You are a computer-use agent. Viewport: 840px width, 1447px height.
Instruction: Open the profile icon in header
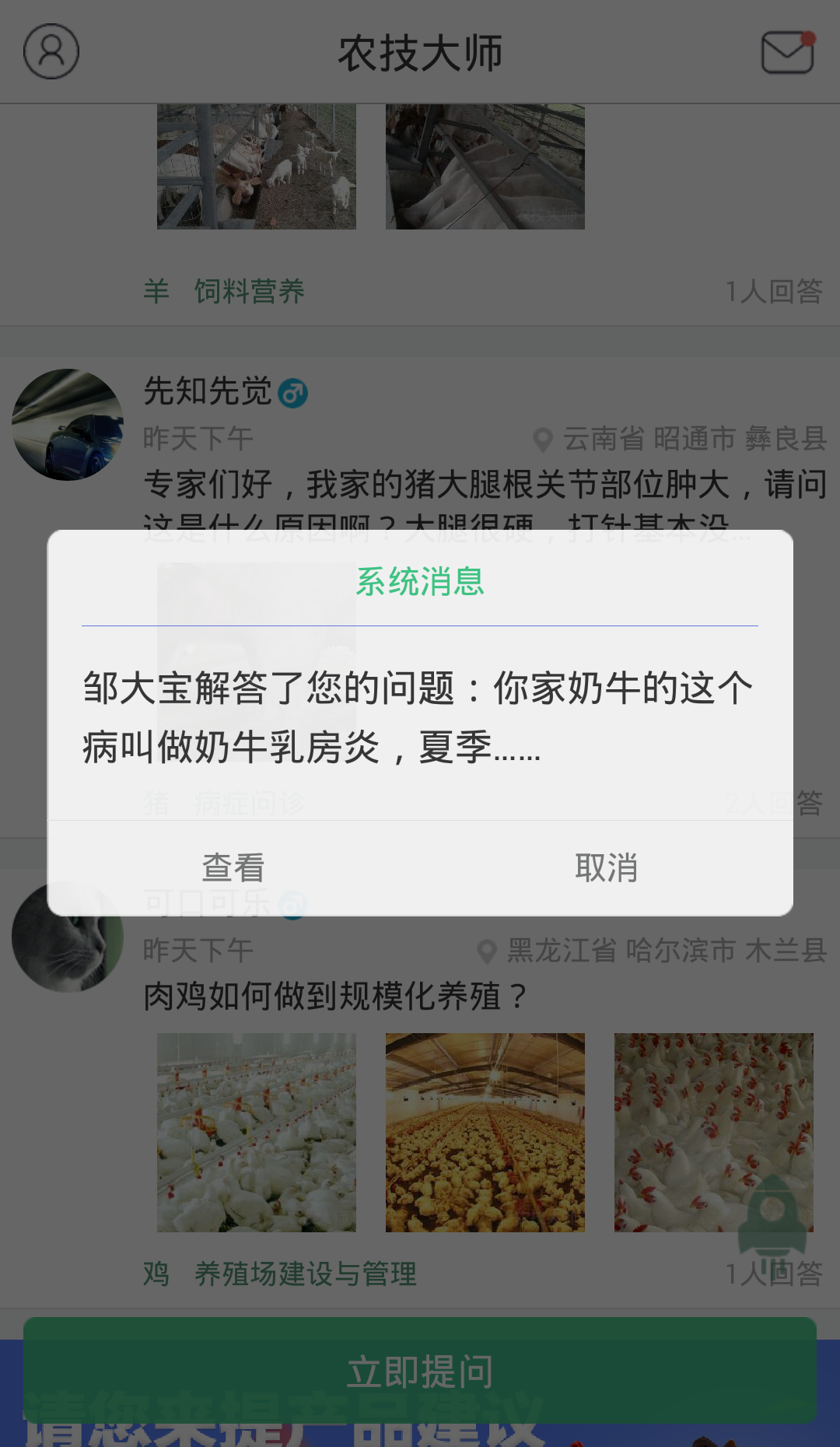tap(51, 51)
